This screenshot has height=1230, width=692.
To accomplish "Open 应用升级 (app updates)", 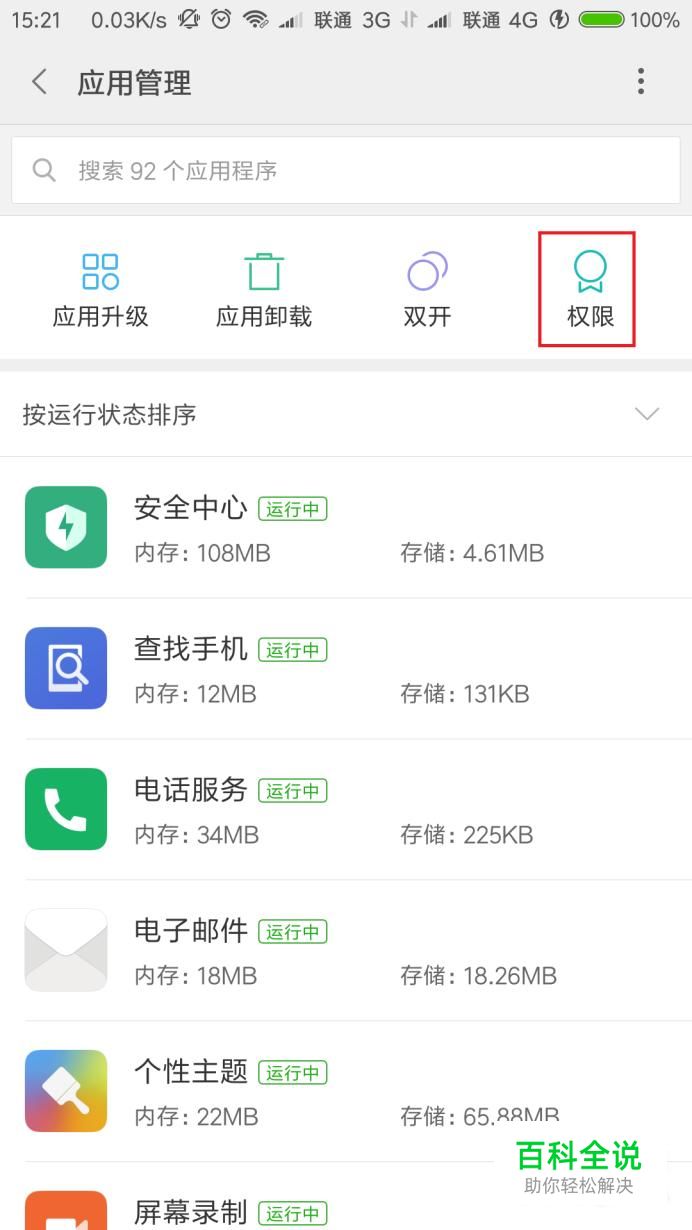I will [100, 290].
